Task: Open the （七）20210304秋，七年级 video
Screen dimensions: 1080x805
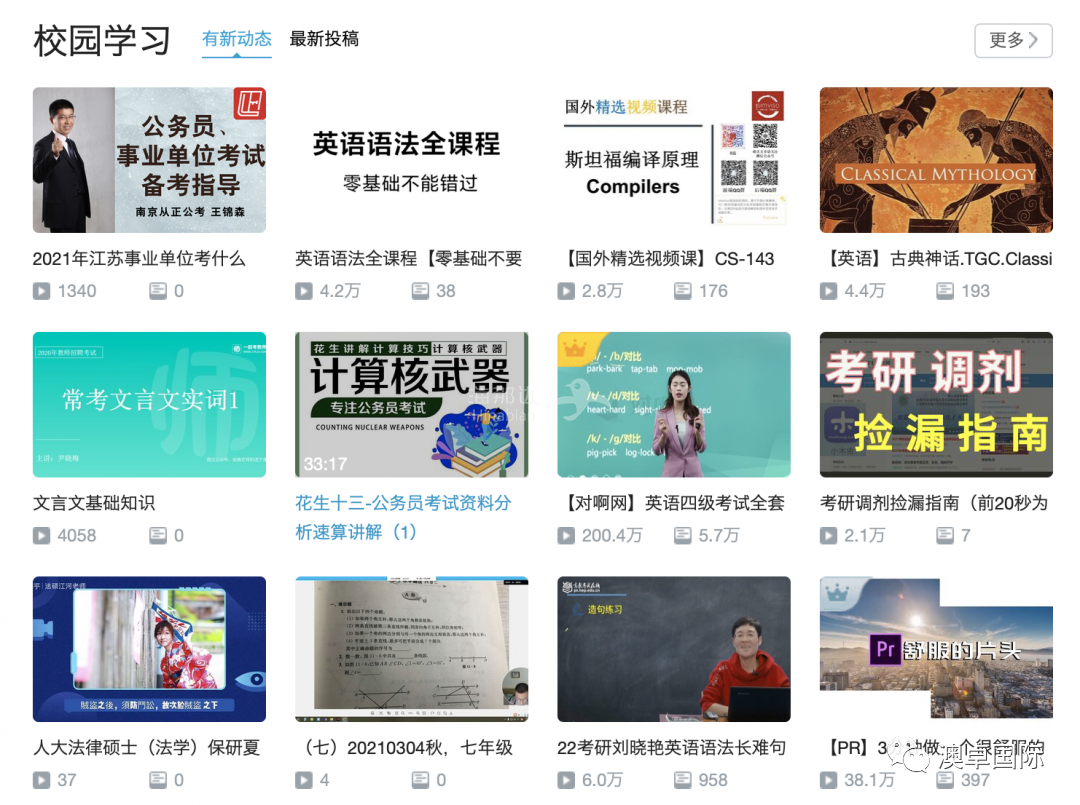Action: [x=411, y=648]
